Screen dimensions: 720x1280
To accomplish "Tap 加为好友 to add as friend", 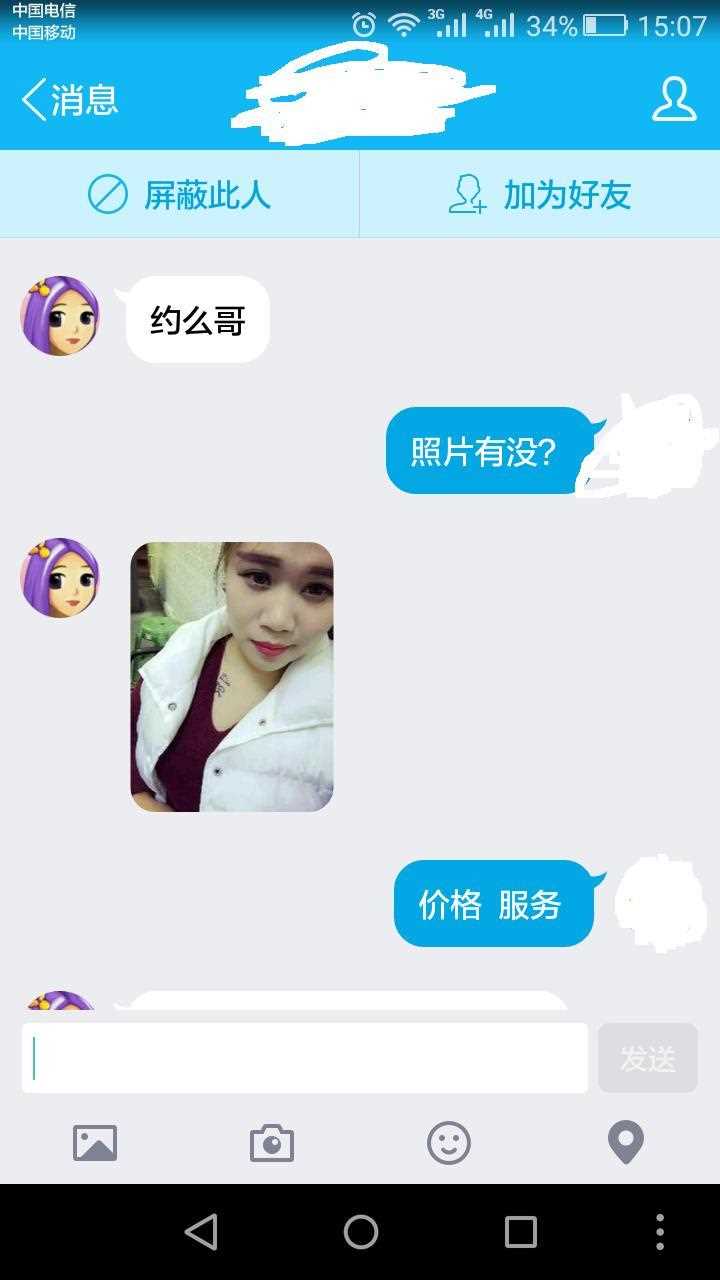I will 540,195.
